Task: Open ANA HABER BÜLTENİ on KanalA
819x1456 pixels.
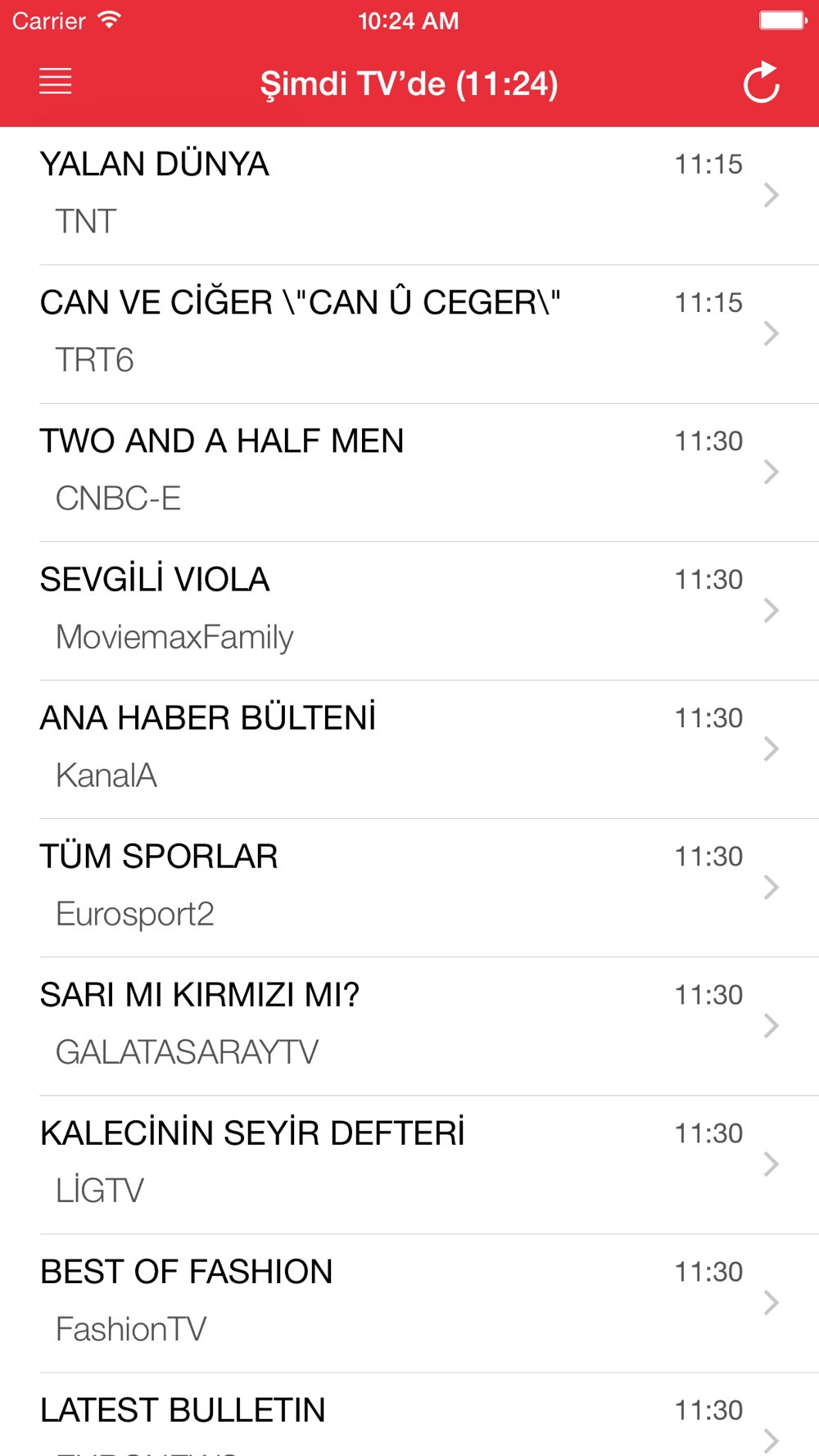Action: pos(409,749)
